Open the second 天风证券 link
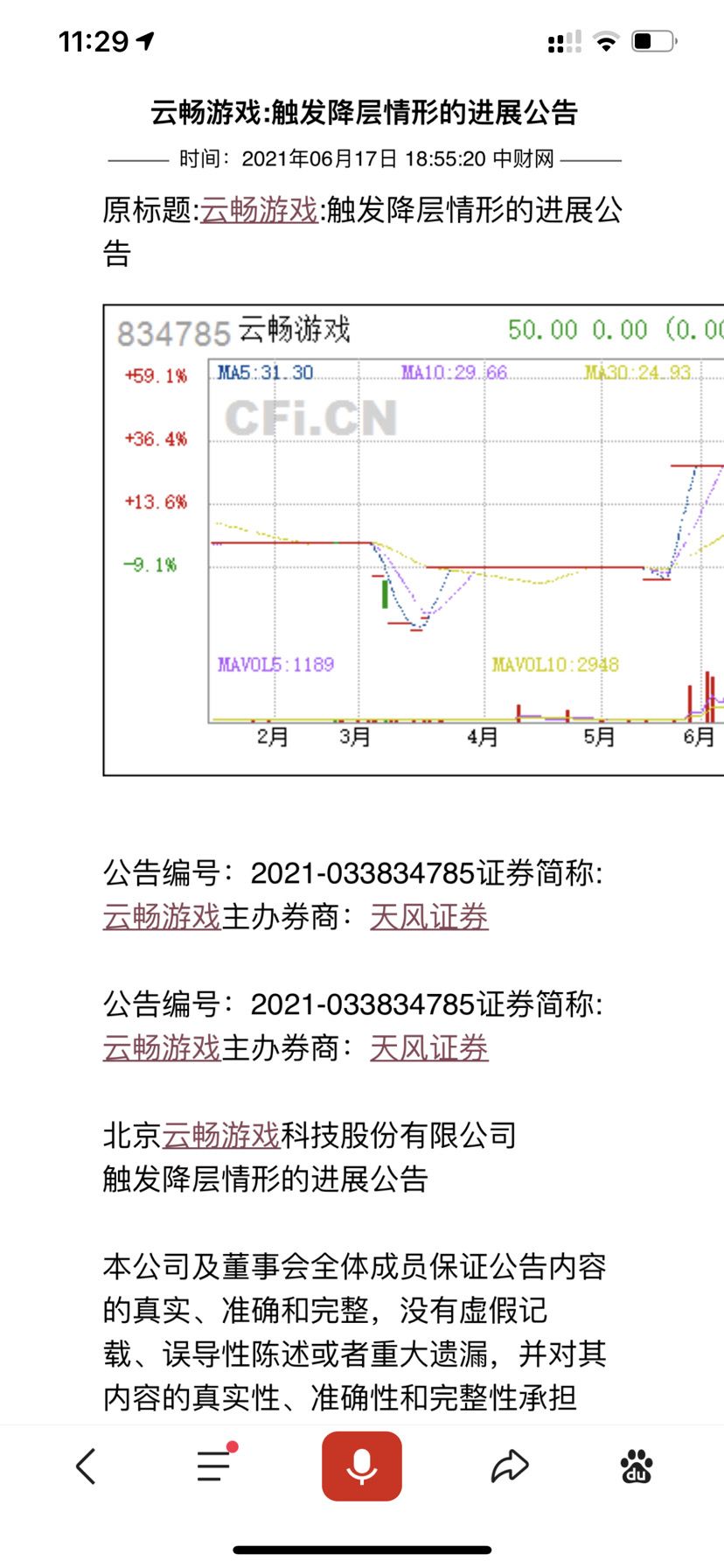 429,1048
